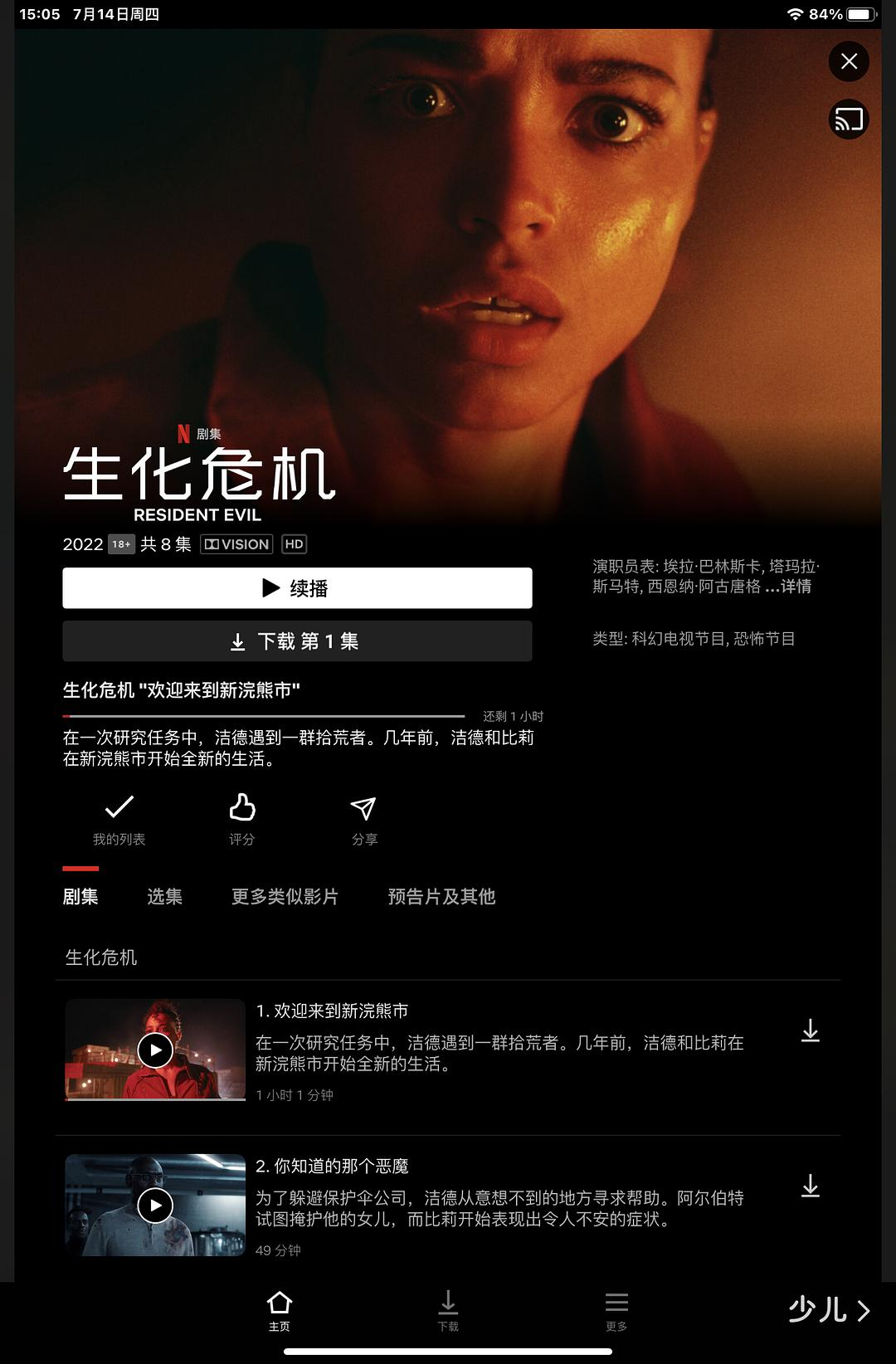This screenshot has width=896, height=1364.
Task: Open the cast to device icon
Action: point(849,120)
